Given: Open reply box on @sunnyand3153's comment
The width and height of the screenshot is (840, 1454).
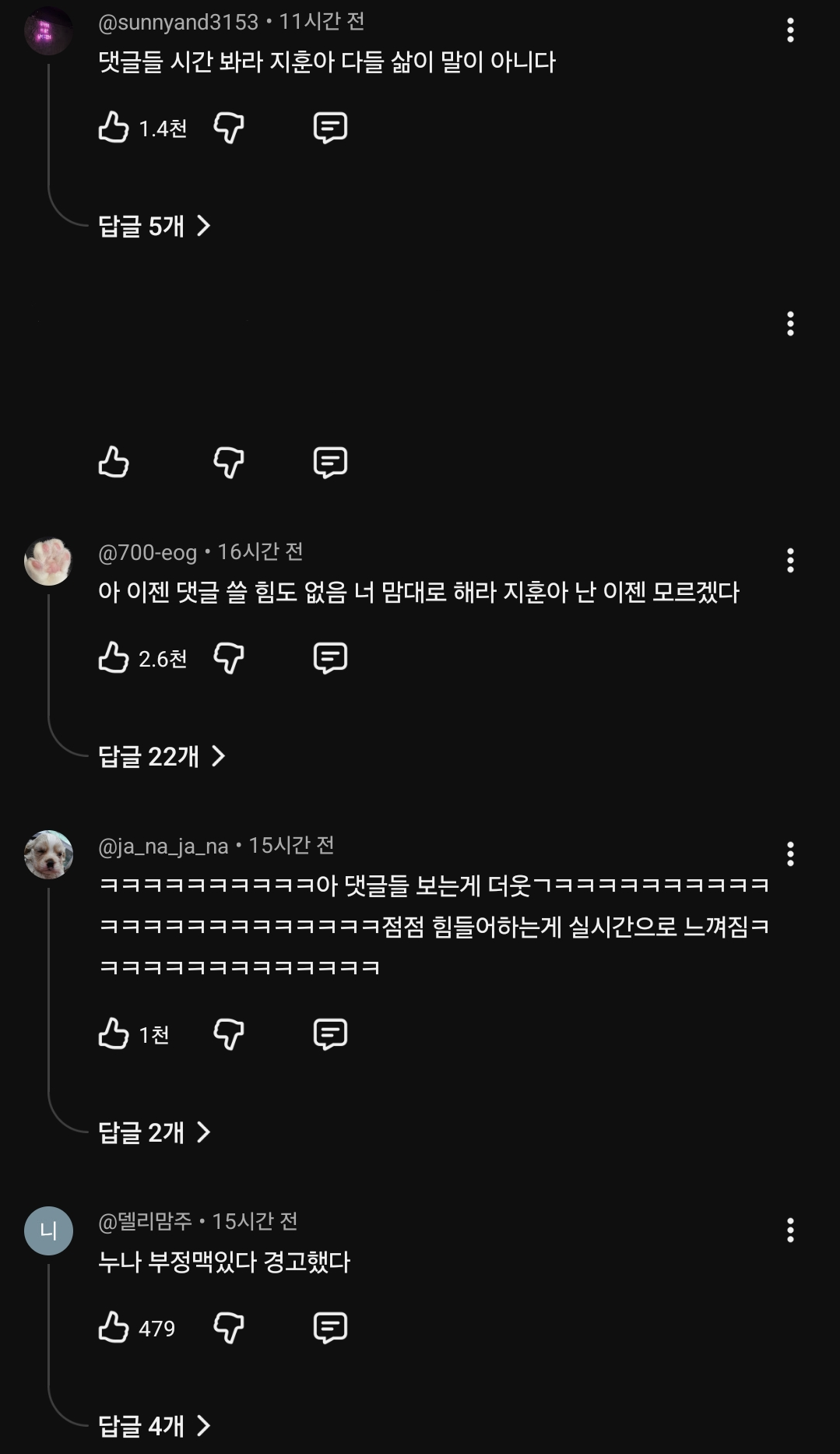Looking at the screenshot, I should tap(330, 128).
